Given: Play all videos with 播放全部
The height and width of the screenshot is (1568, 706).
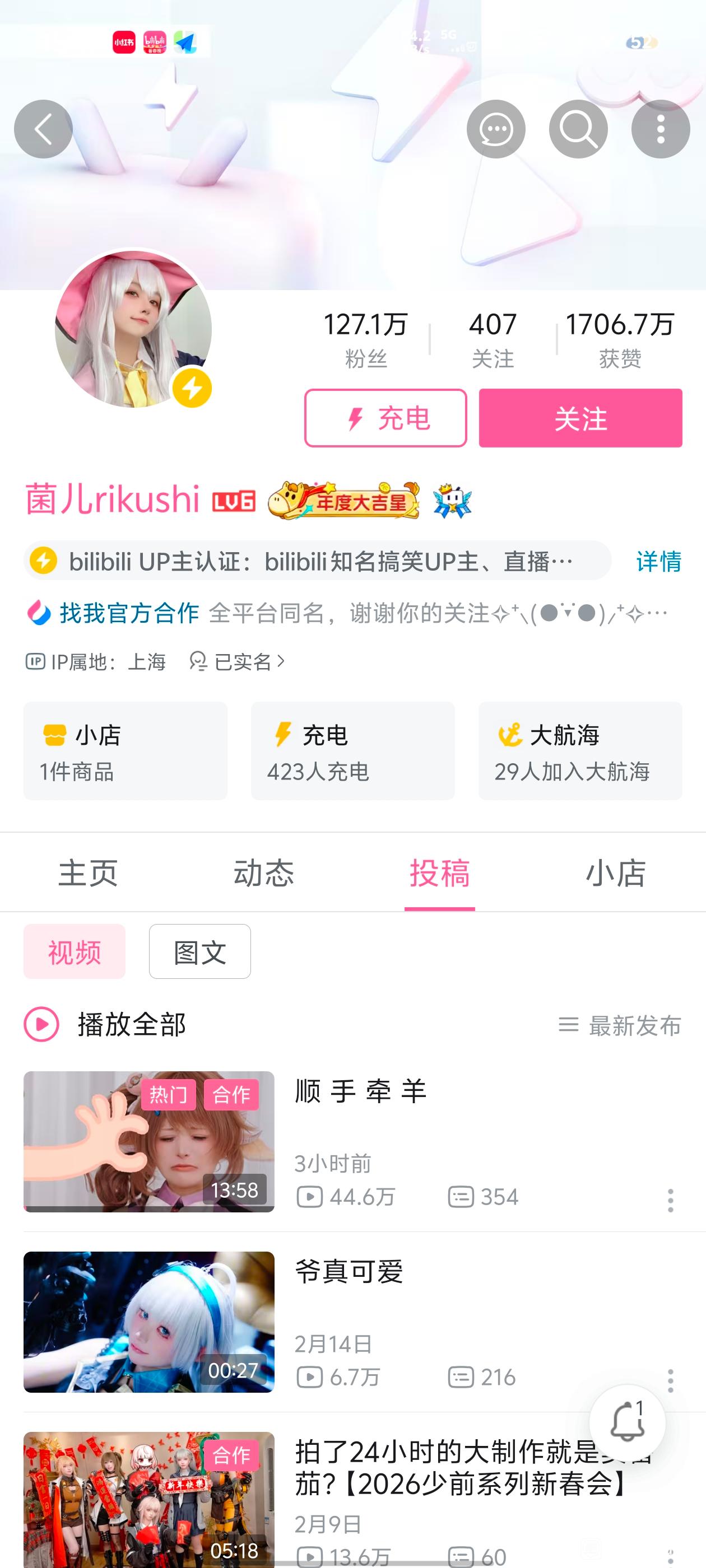Looking at the screenshot, I should point(105,1024).
